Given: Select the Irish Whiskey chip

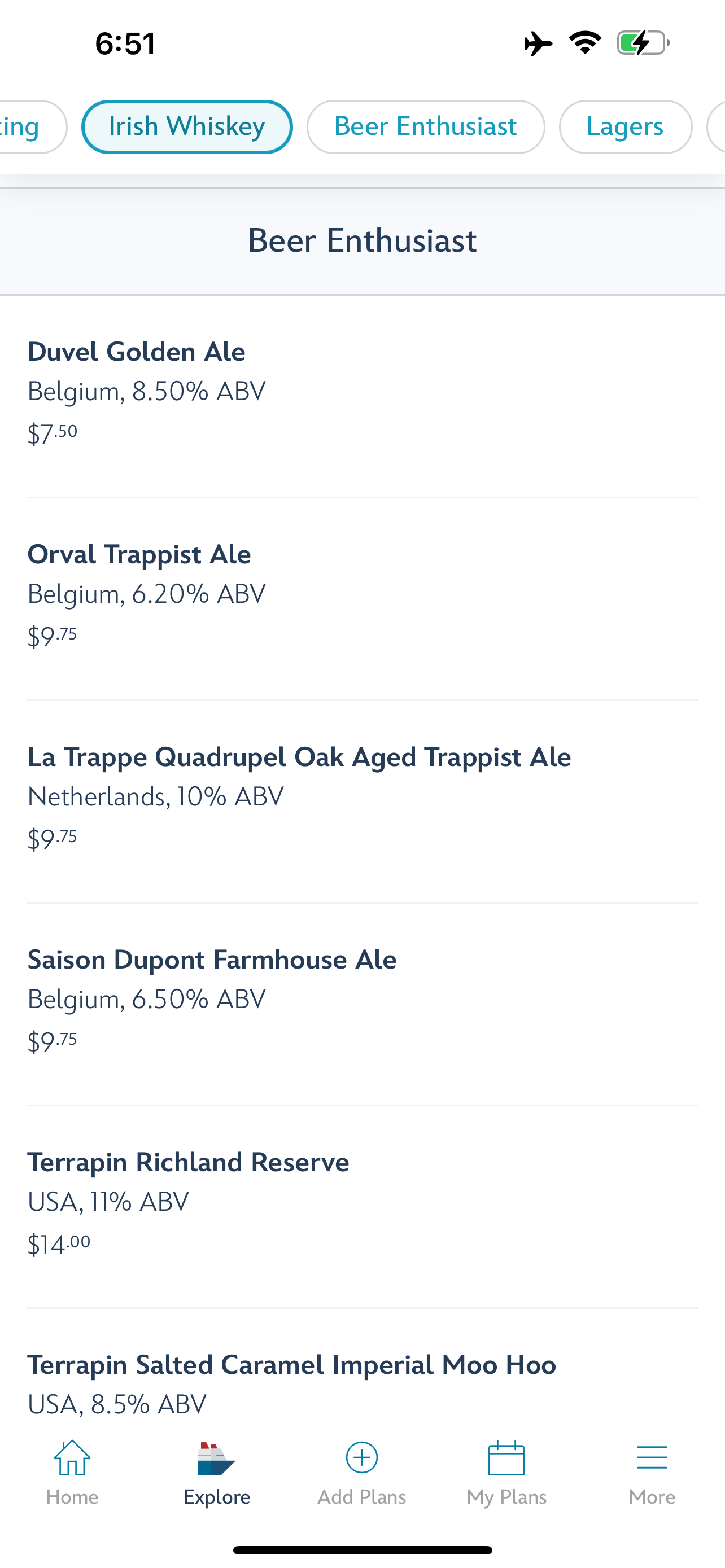Looking at the screenshot, I should click(x=187, y=126).
